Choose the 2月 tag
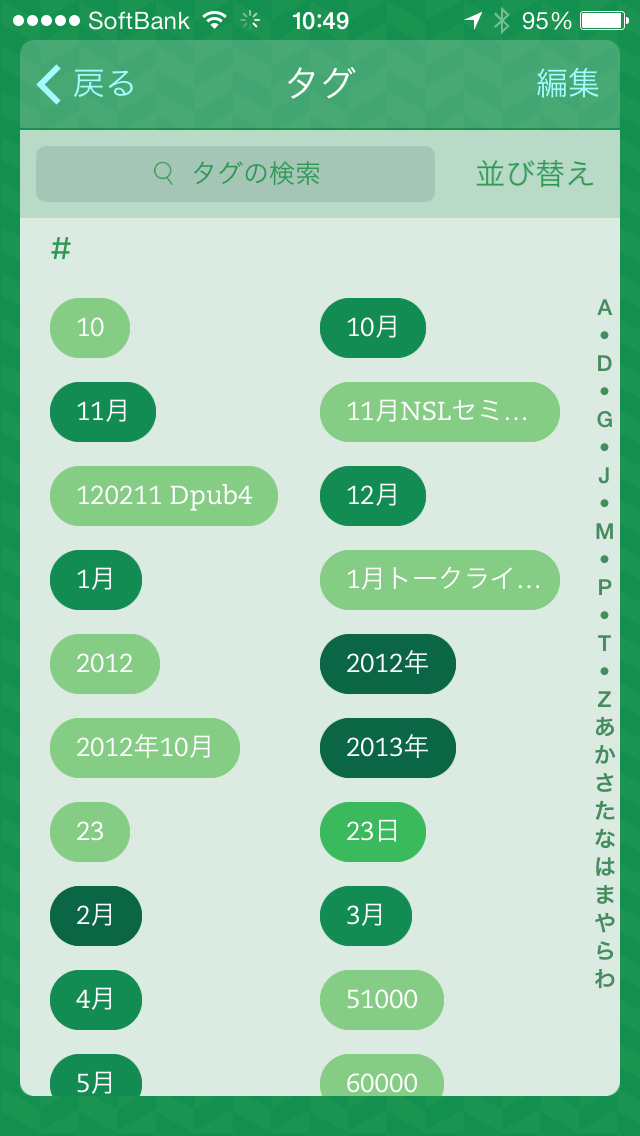The height and width of the screenshot is (1136, 640). click(x=95, y=916)
